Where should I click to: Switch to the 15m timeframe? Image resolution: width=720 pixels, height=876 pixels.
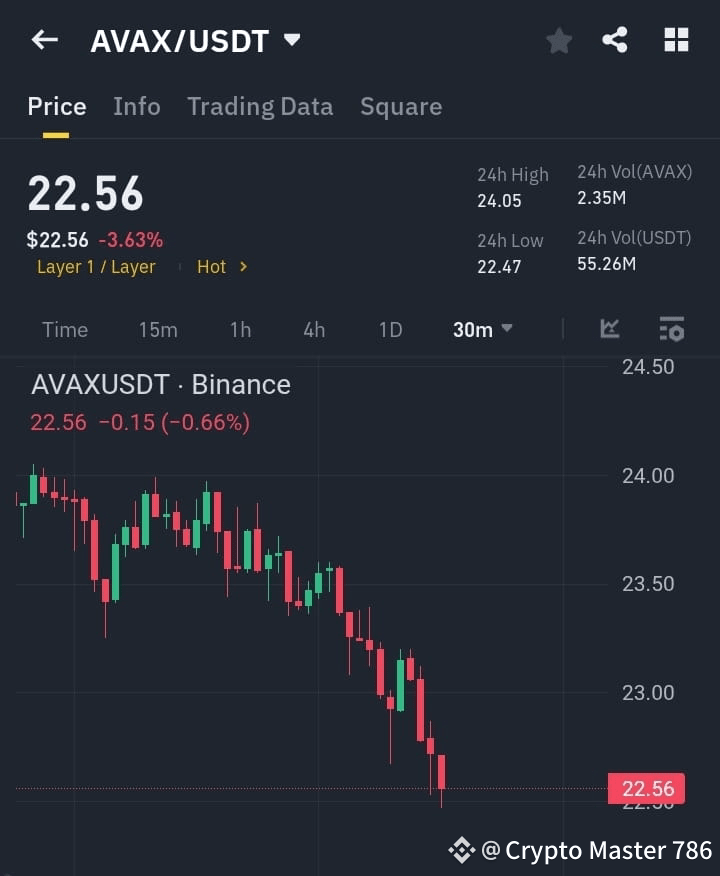158,329
